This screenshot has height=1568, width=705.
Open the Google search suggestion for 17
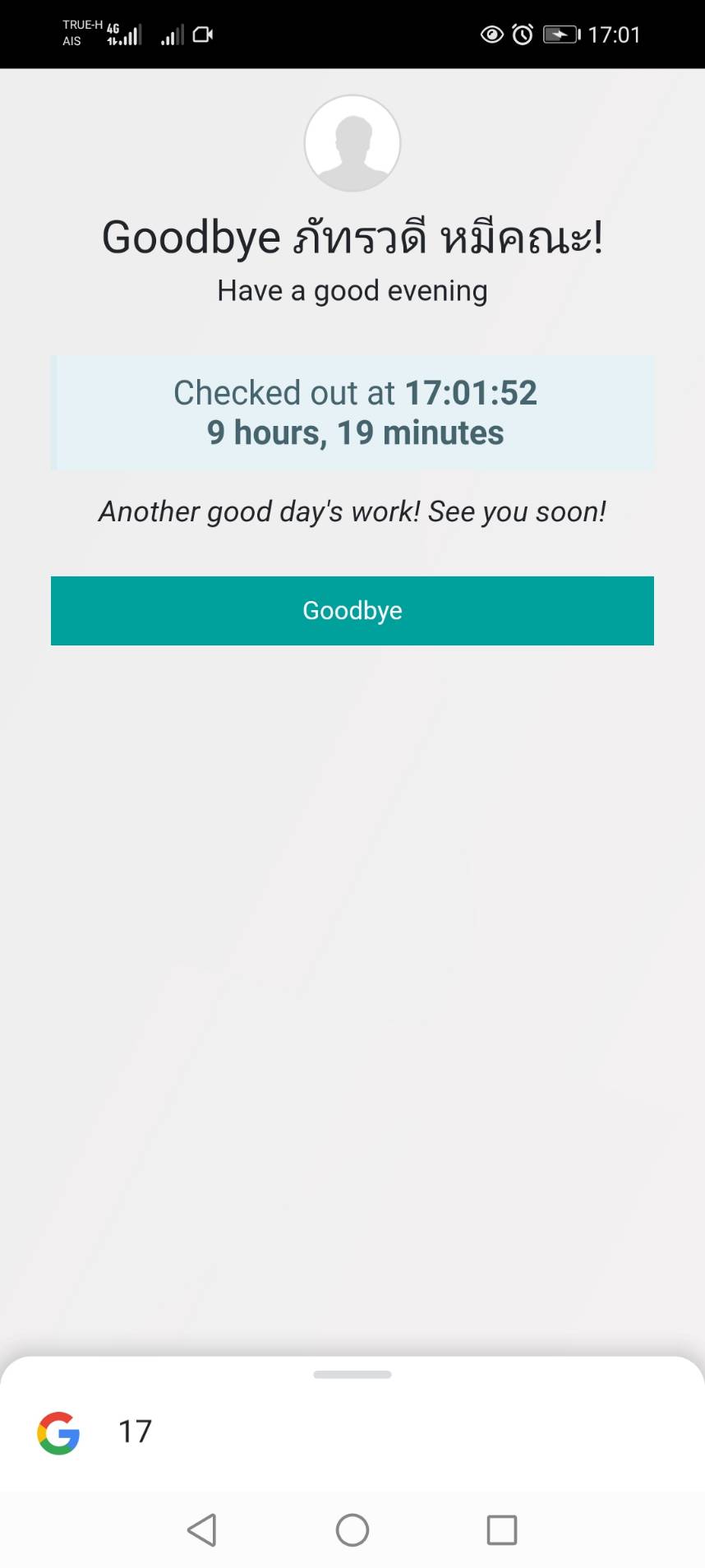tap(136, 1432)
